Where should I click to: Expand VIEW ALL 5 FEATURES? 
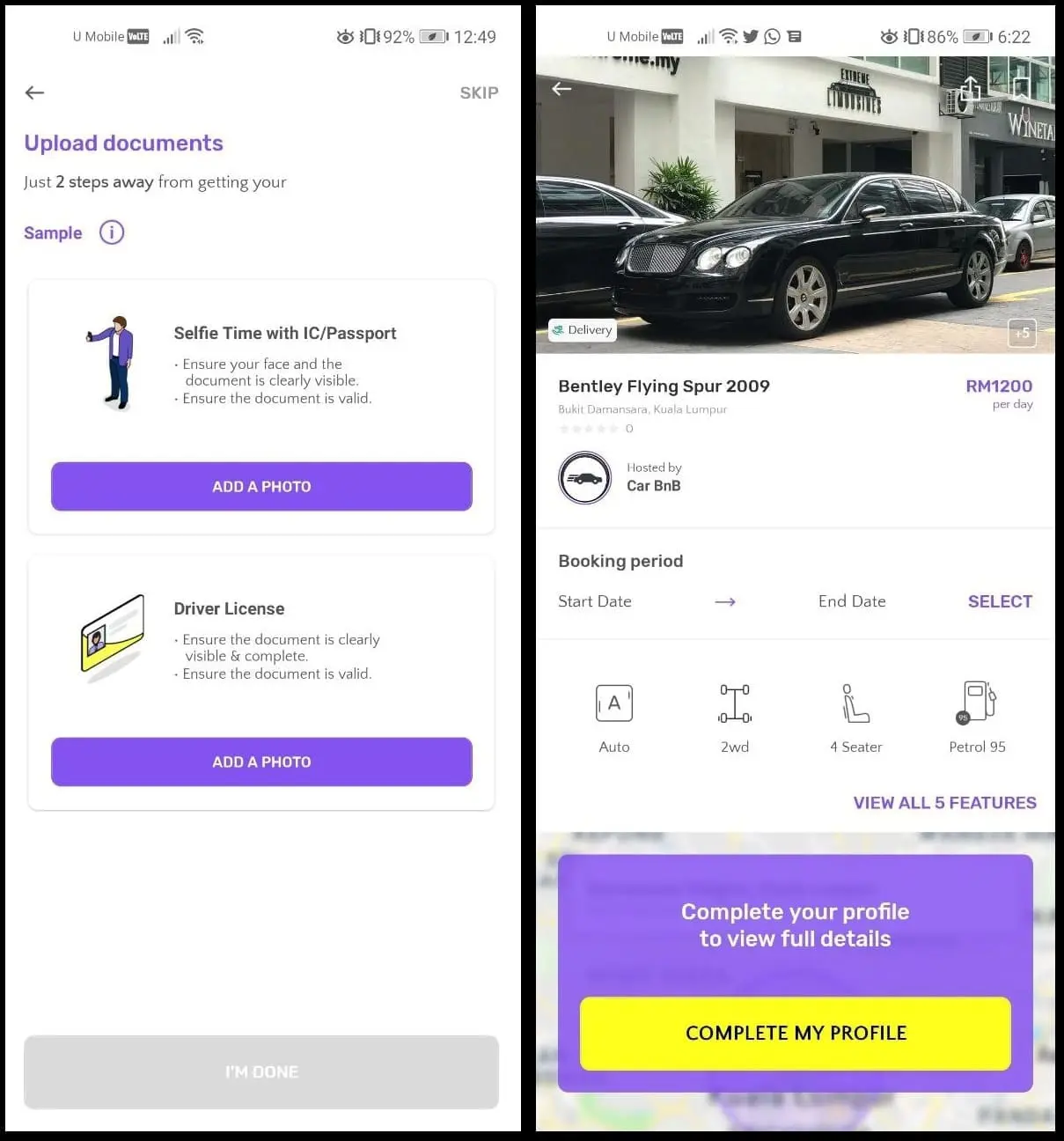[944, 802]
